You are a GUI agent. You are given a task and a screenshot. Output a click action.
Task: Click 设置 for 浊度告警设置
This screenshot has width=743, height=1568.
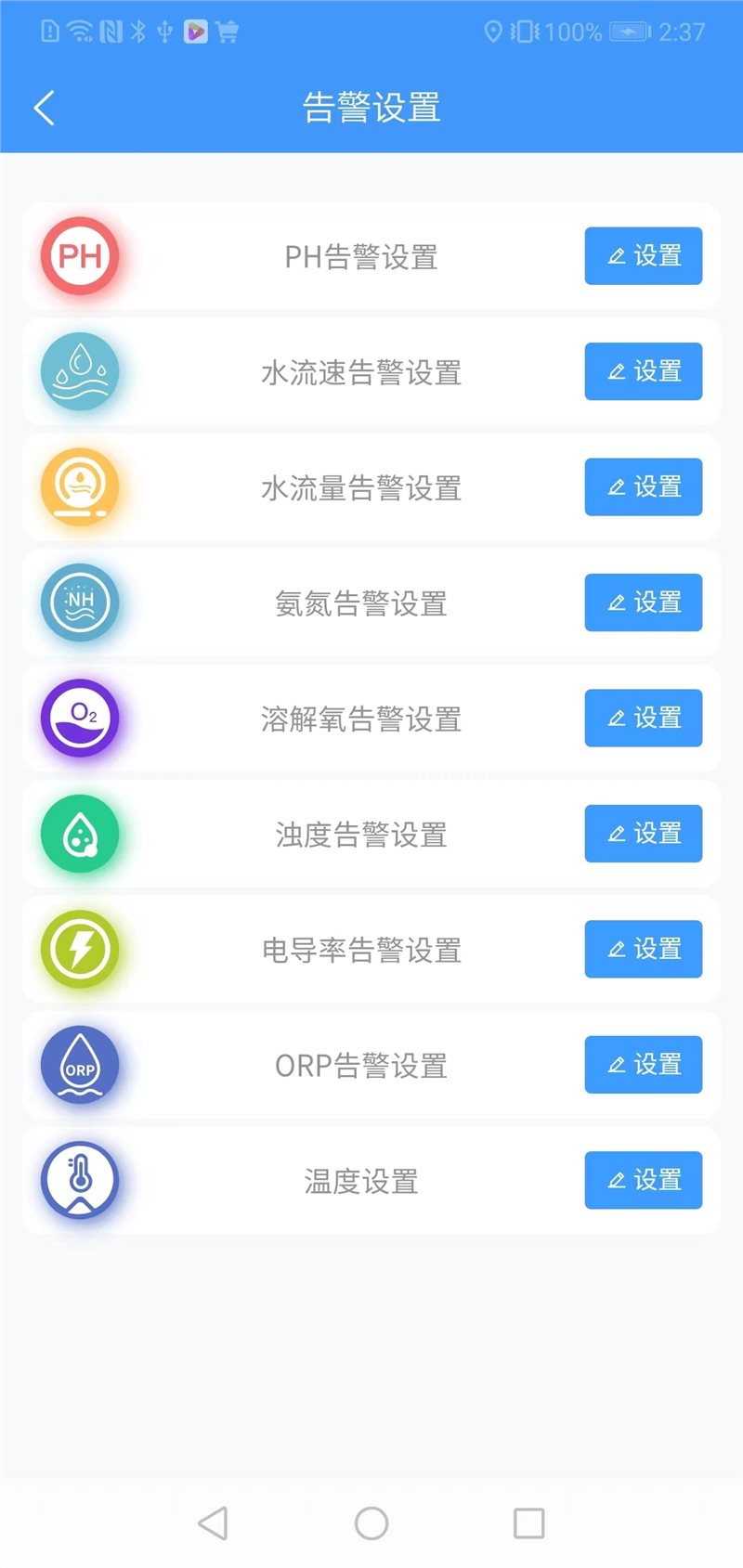644,834
